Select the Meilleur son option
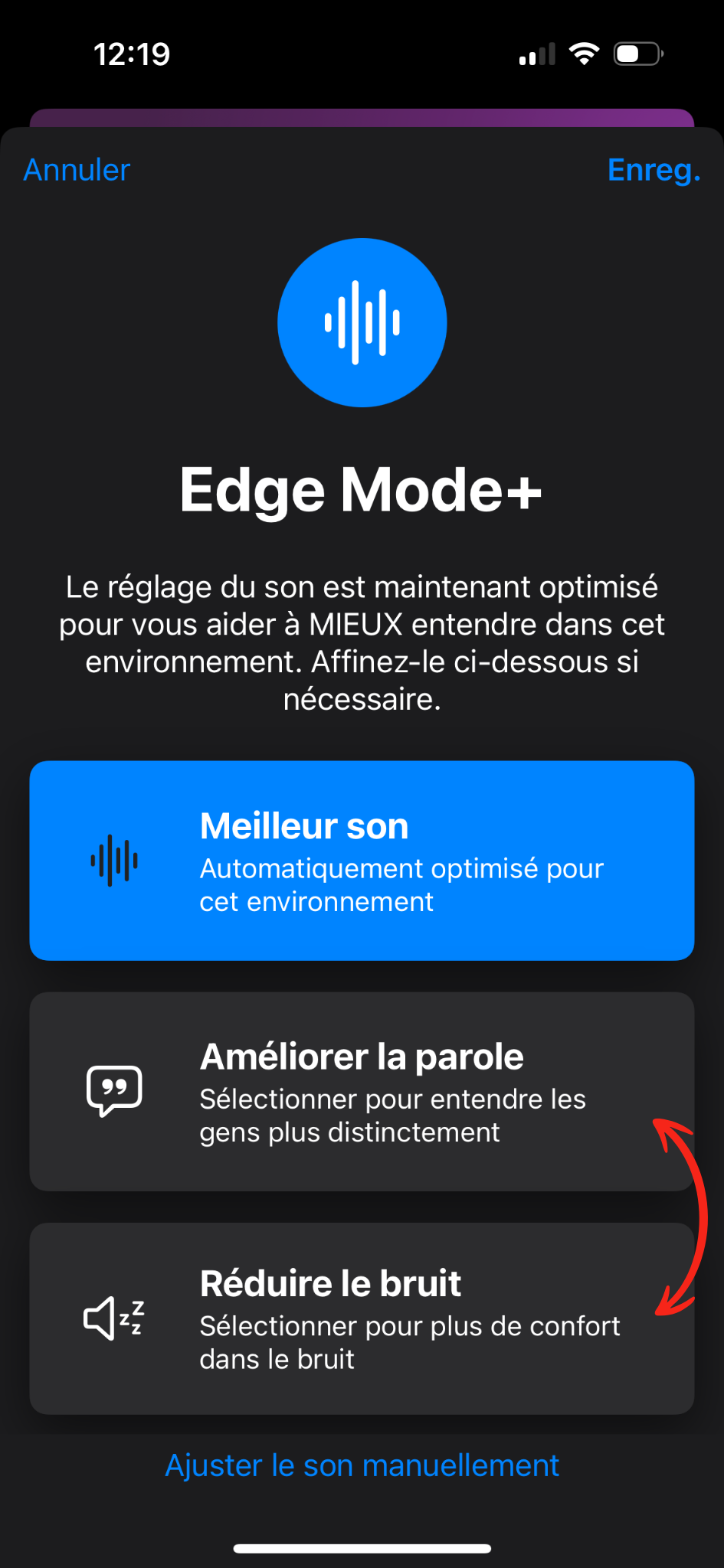The image size is (724, 1568). (362, 861)
